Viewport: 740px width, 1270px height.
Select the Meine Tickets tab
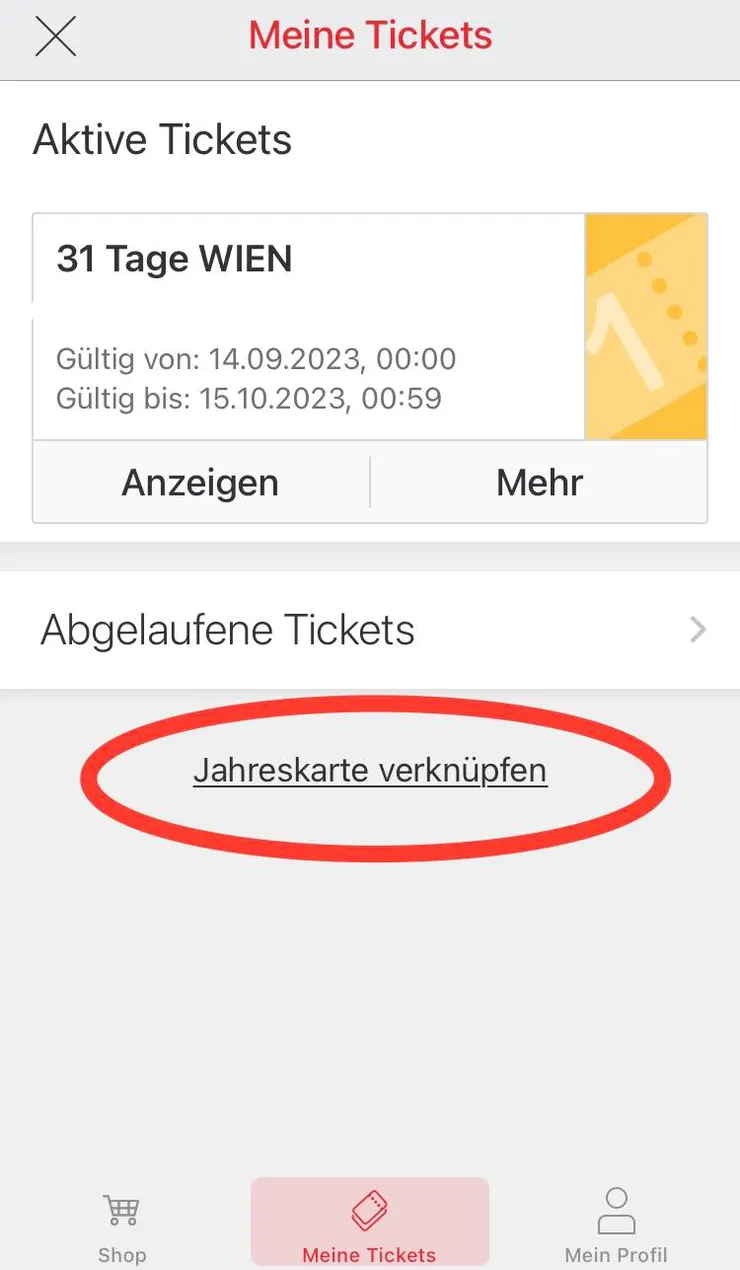click(x=369, y=1224)
